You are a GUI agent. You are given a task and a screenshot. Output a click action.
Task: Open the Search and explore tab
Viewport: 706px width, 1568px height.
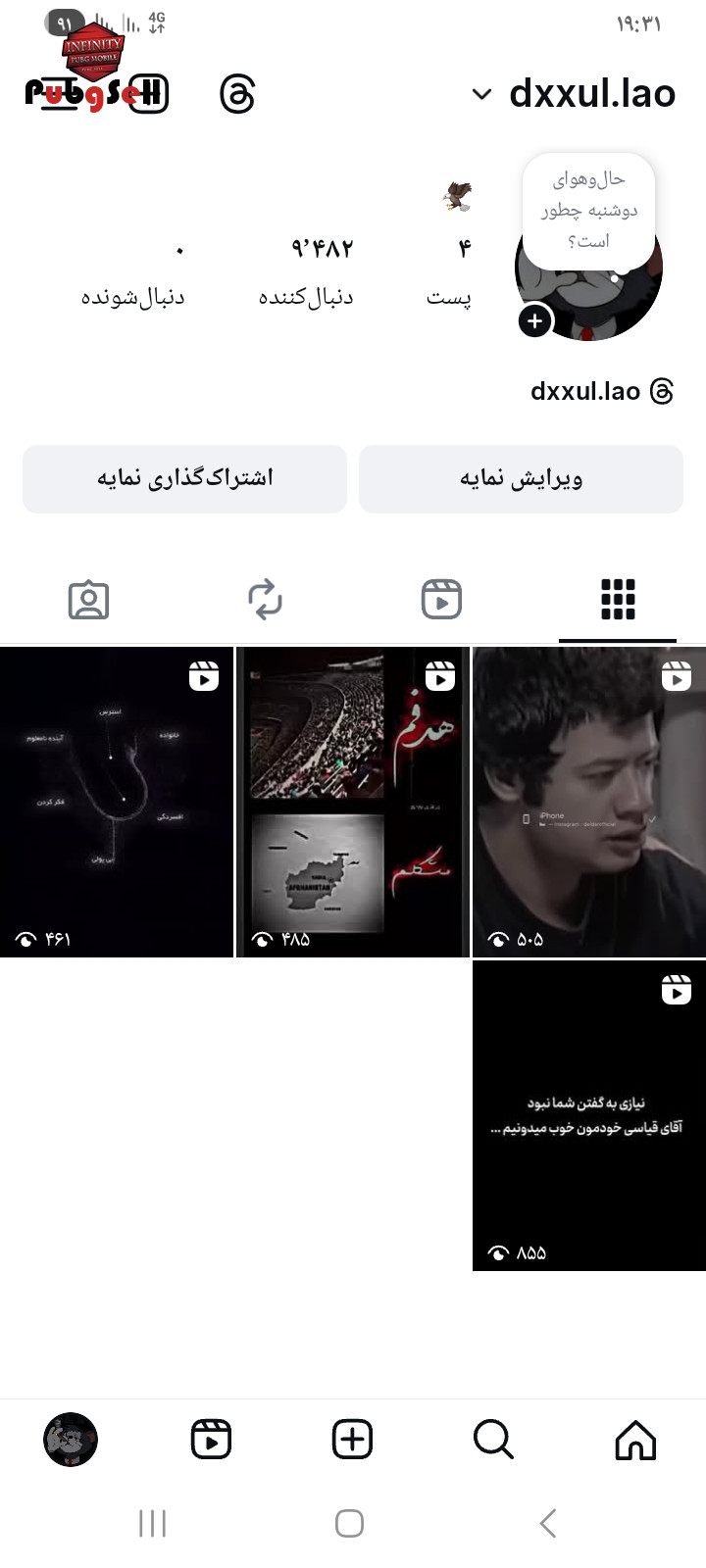[x=493, y=1440]
